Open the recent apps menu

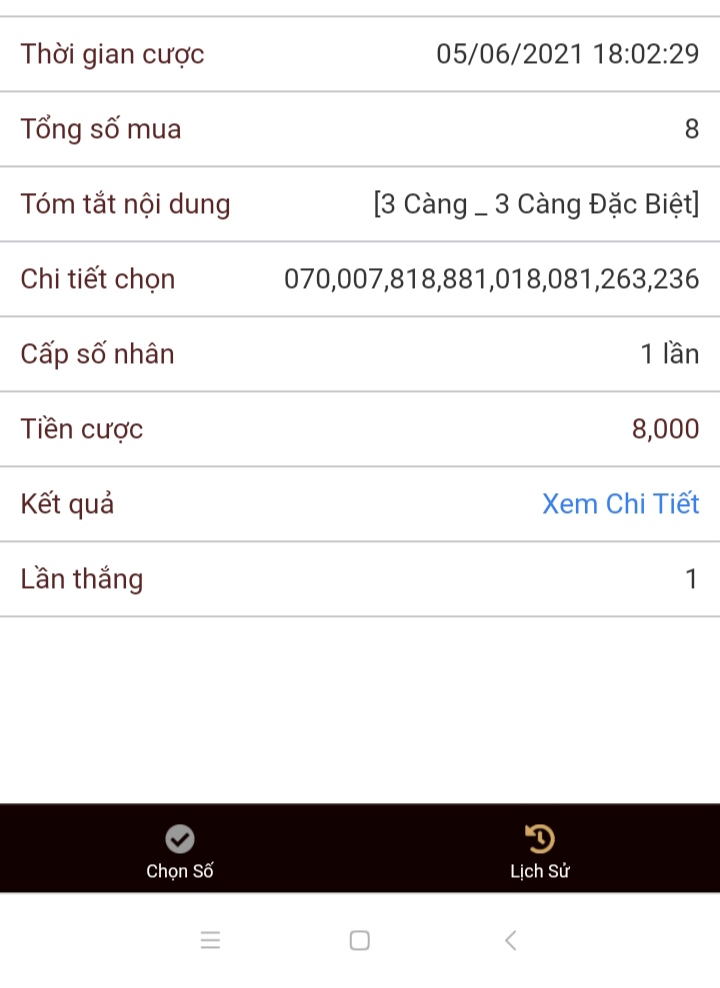pos(210,940)
